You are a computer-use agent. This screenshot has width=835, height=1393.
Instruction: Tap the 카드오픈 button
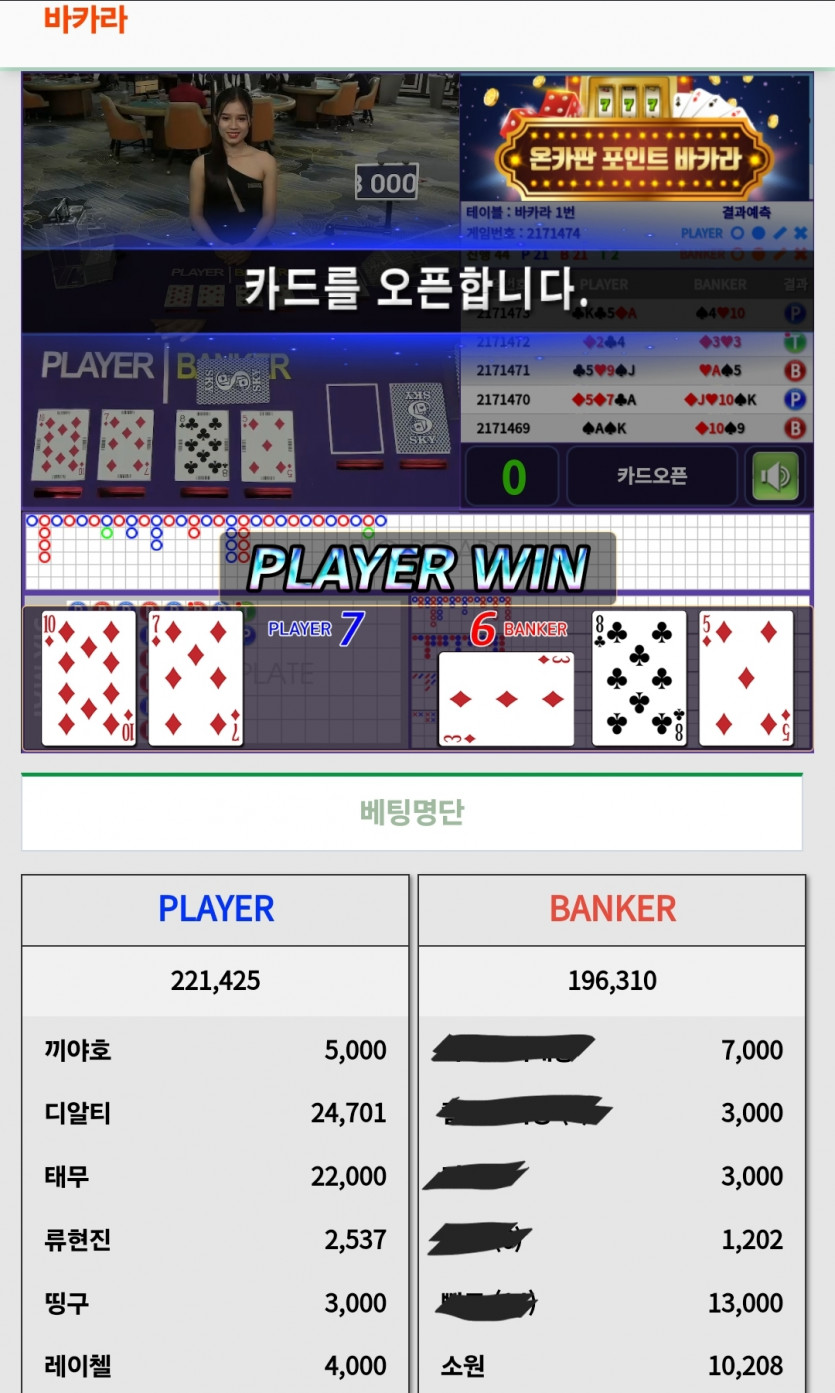(x=651, y=476)
